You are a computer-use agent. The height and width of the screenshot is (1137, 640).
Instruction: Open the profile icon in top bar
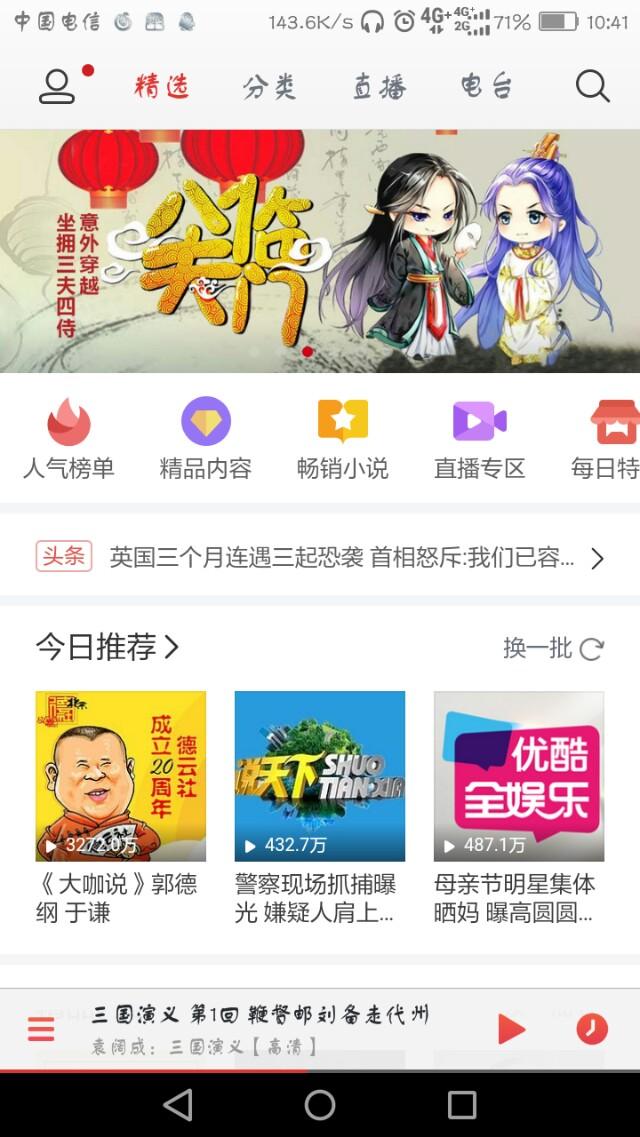tap(57, 87)
